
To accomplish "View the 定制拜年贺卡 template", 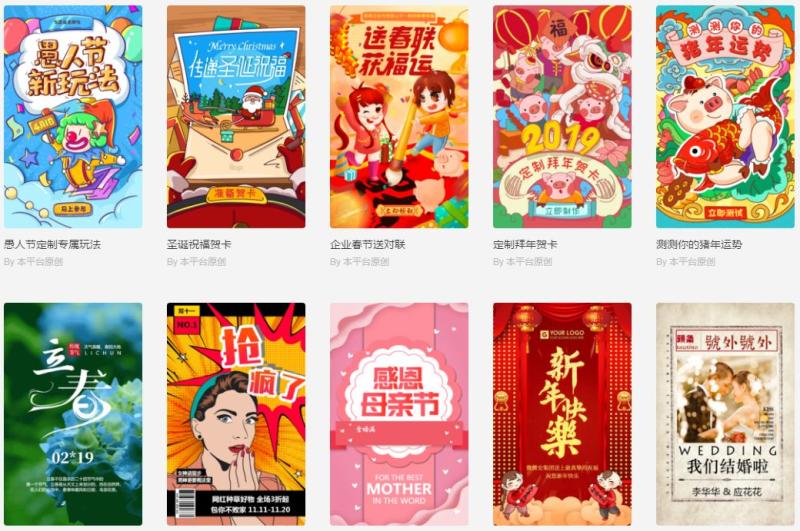I will click(562, 116).
